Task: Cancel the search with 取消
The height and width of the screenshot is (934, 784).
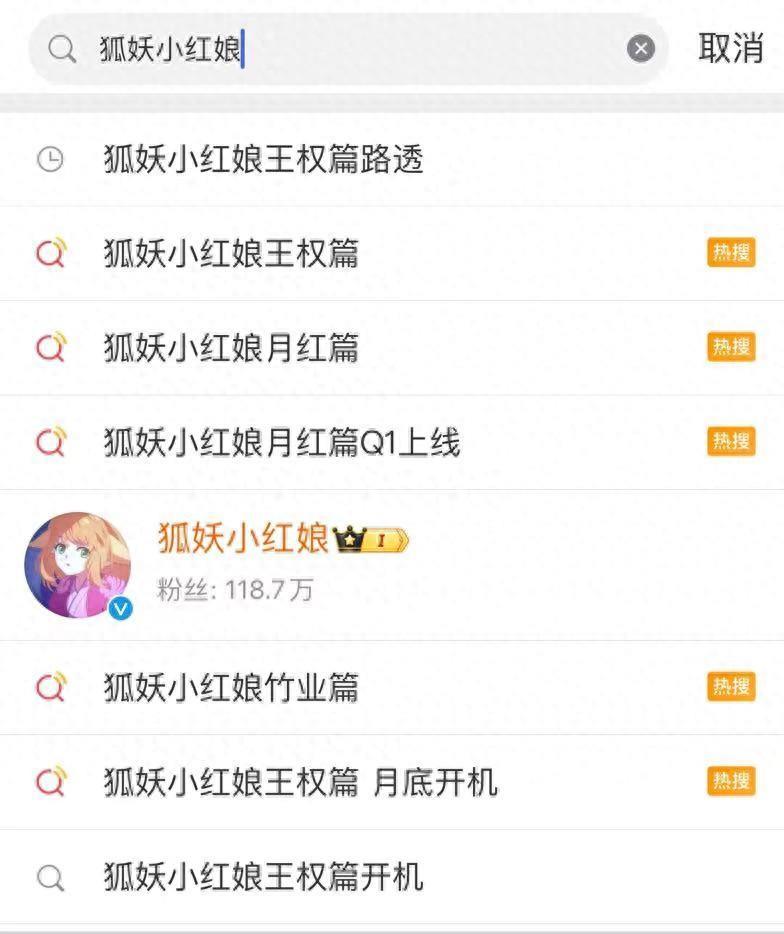Action: pos(730,48)
